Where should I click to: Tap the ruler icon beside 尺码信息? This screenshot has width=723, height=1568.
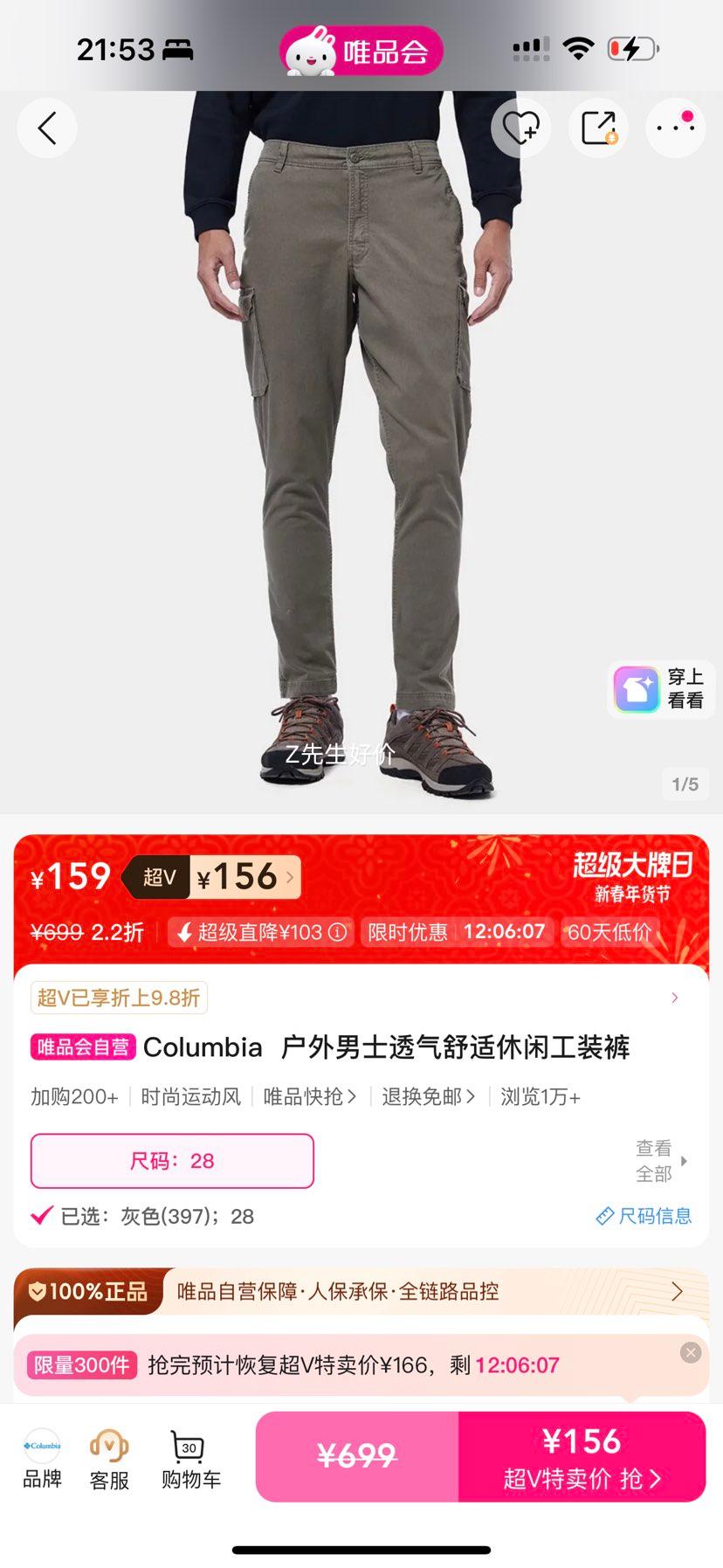(x=603, y=1215)
